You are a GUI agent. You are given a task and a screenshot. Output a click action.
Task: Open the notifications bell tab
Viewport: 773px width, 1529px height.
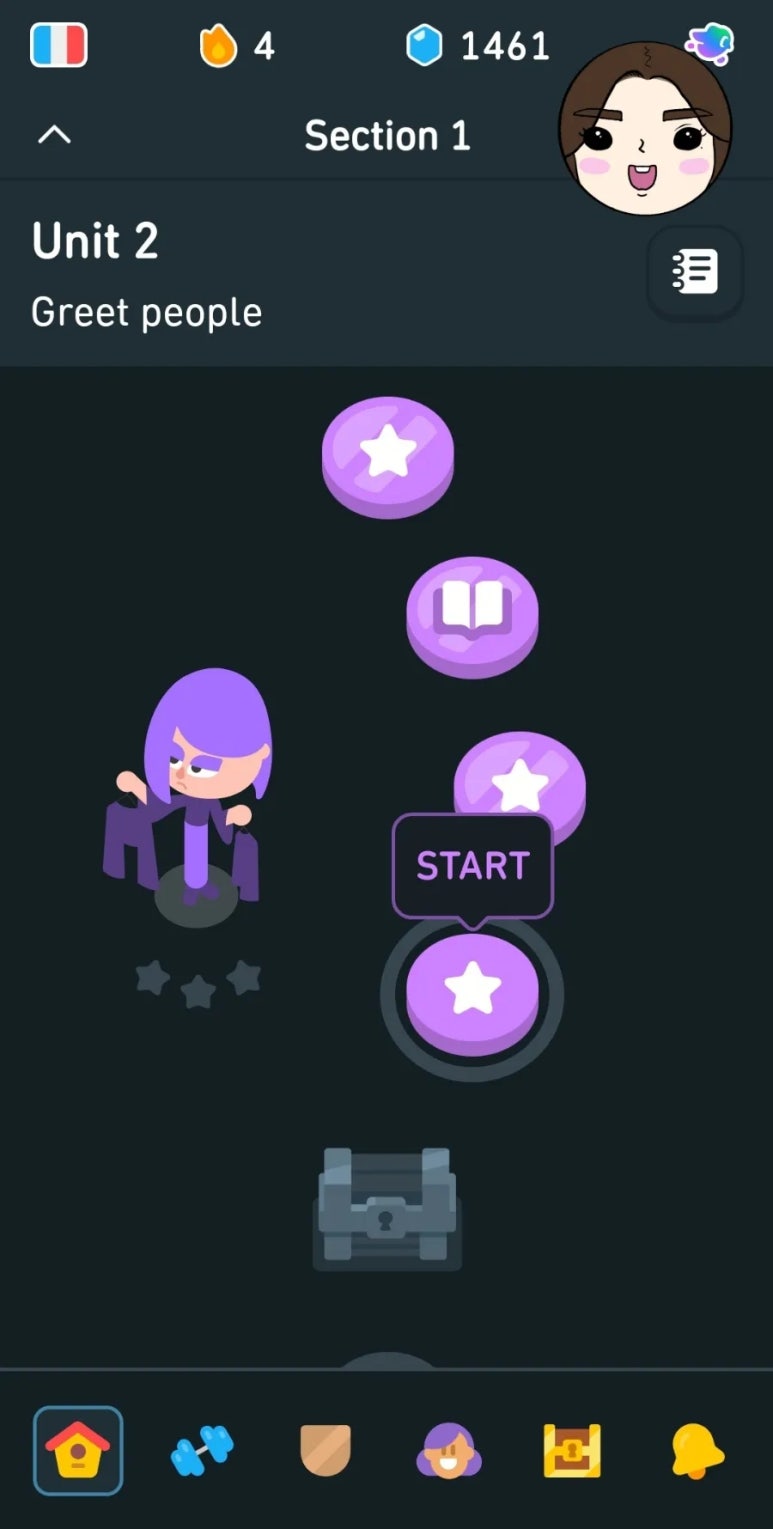coord(696,1450)
